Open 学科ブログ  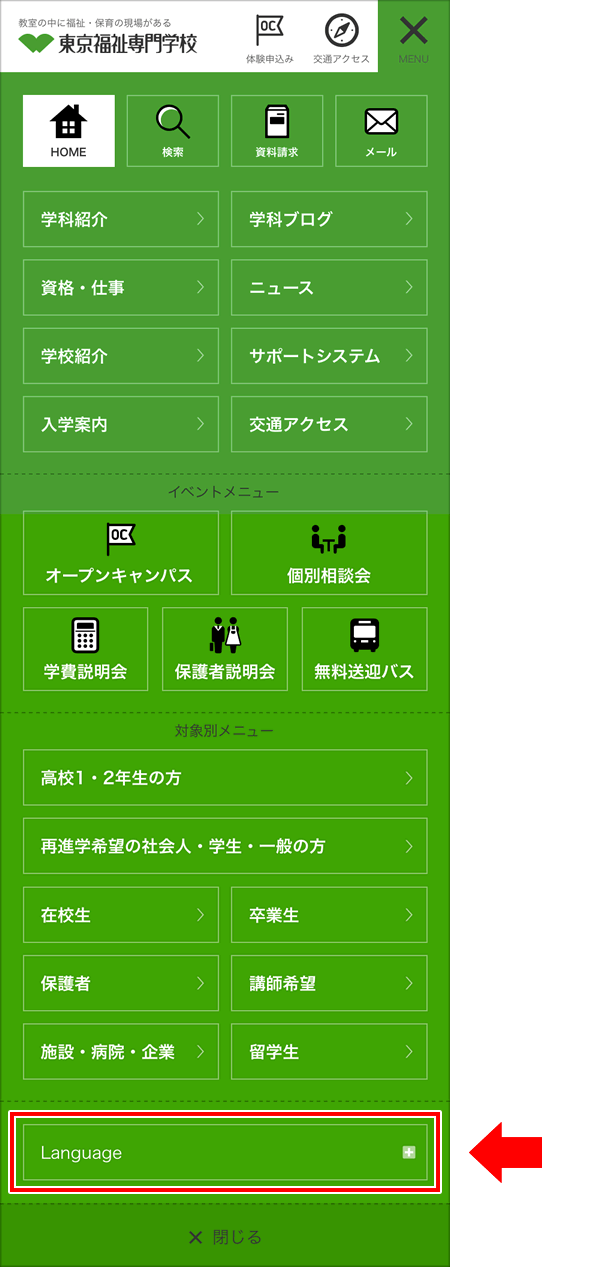pos(329,219)
